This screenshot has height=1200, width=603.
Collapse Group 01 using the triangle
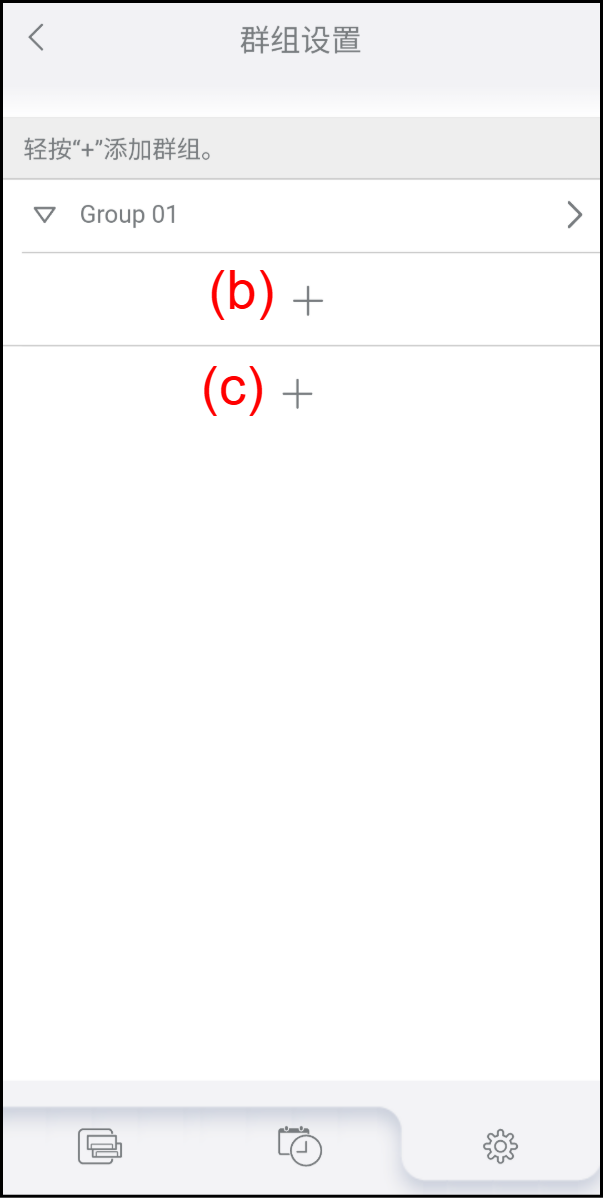coord(44,215)
